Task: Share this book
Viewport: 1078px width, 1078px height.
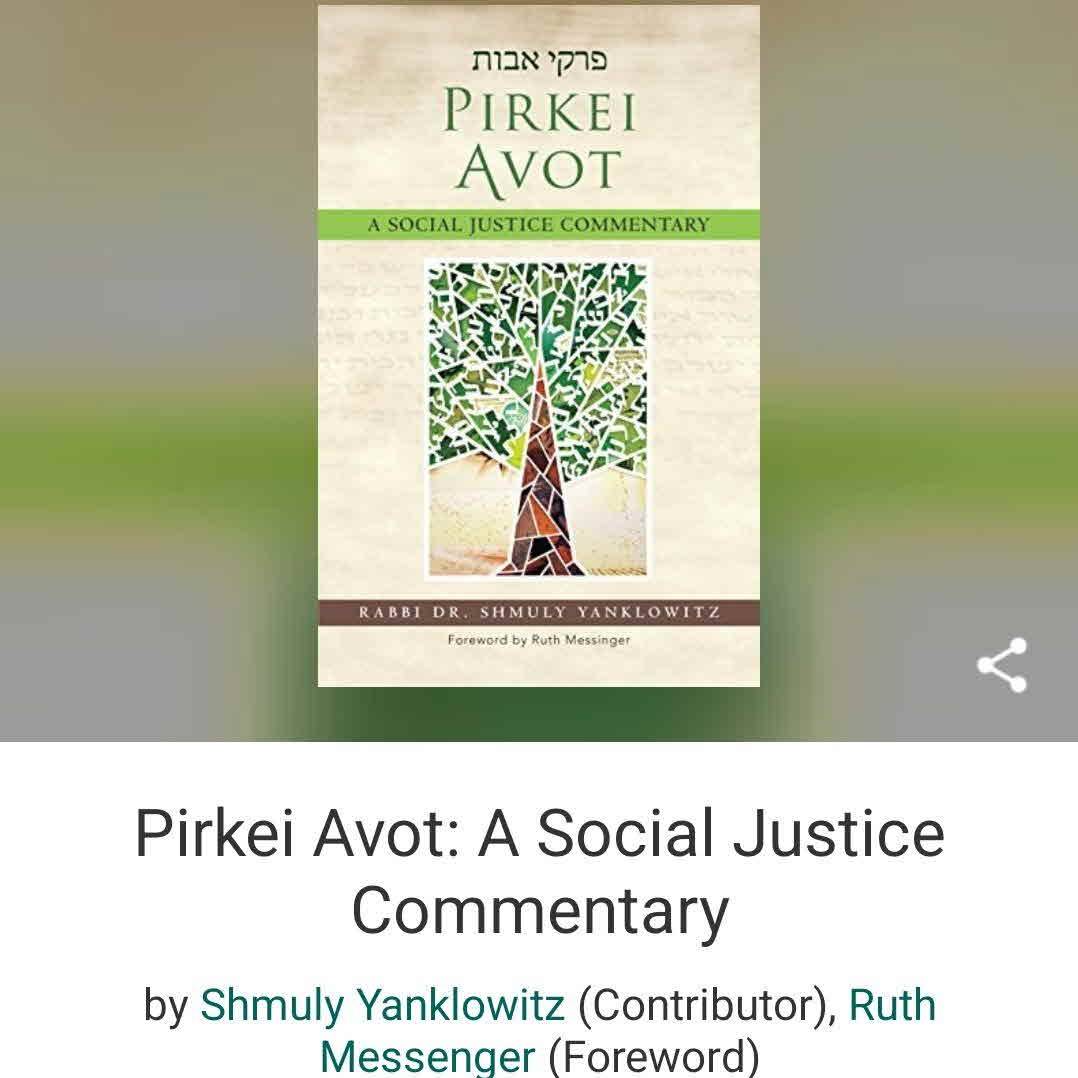Action: [1001, 665]
